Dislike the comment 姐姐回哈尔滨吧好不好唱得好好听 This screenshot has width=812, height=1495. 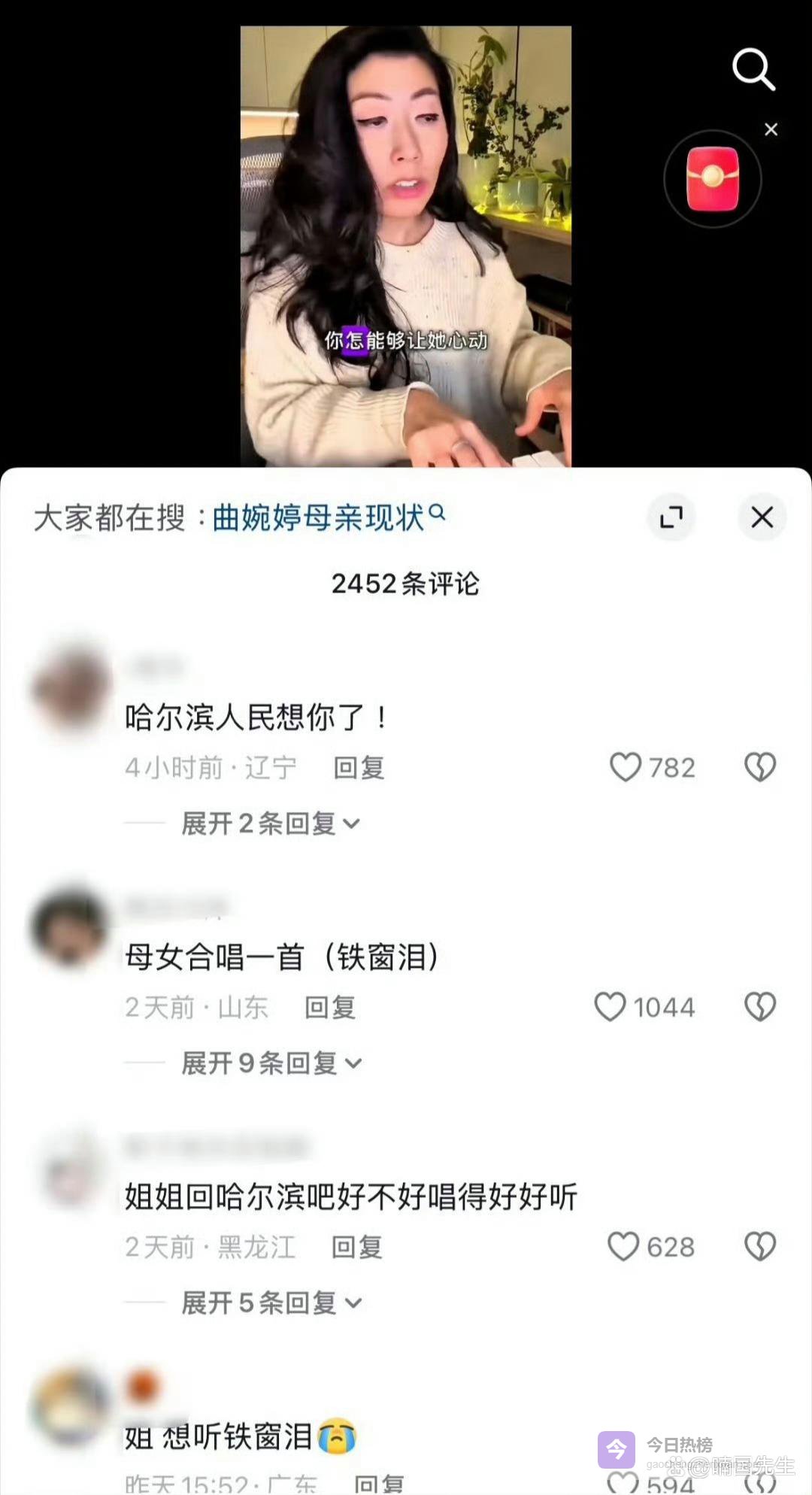(x=759, y=1247)
